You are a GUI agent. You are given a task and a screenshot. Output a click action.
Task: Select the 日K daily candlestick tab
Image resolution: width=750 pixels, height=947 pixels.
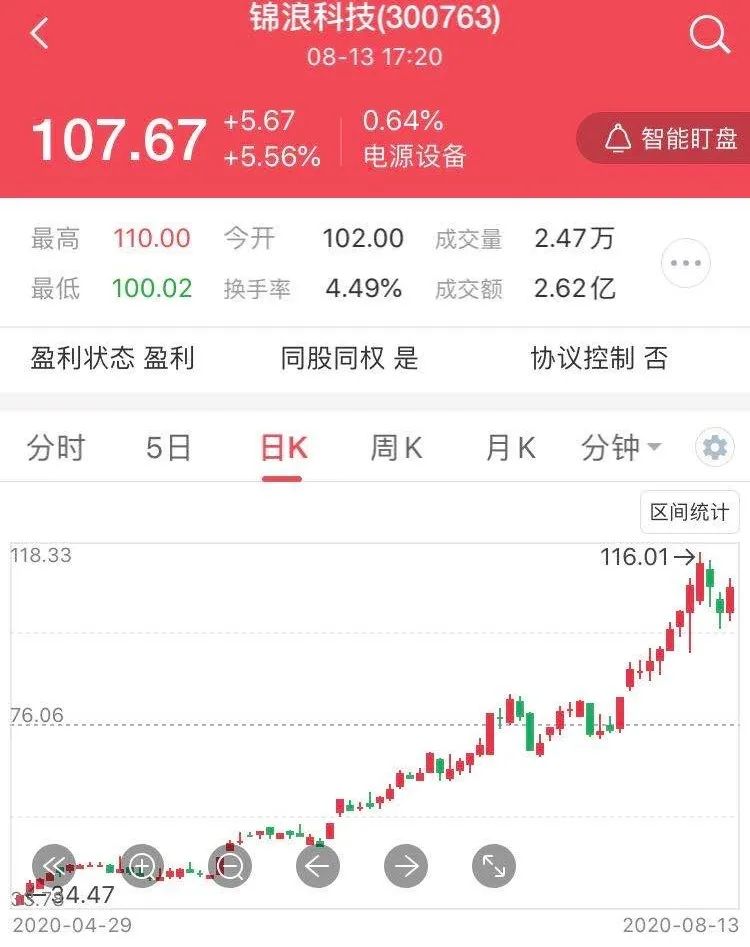[x=283, y=448]
